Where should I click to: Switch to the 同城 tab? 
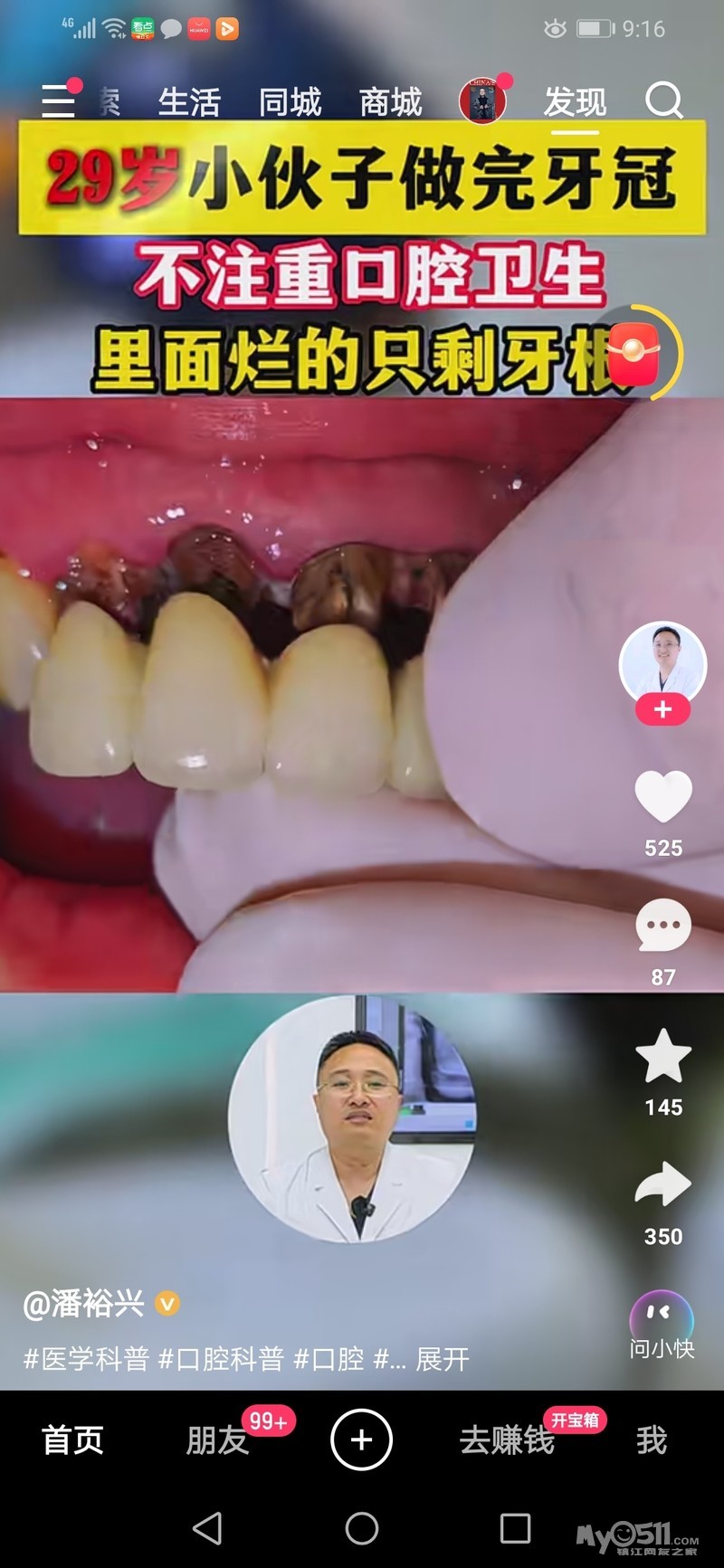click(290, 102)
